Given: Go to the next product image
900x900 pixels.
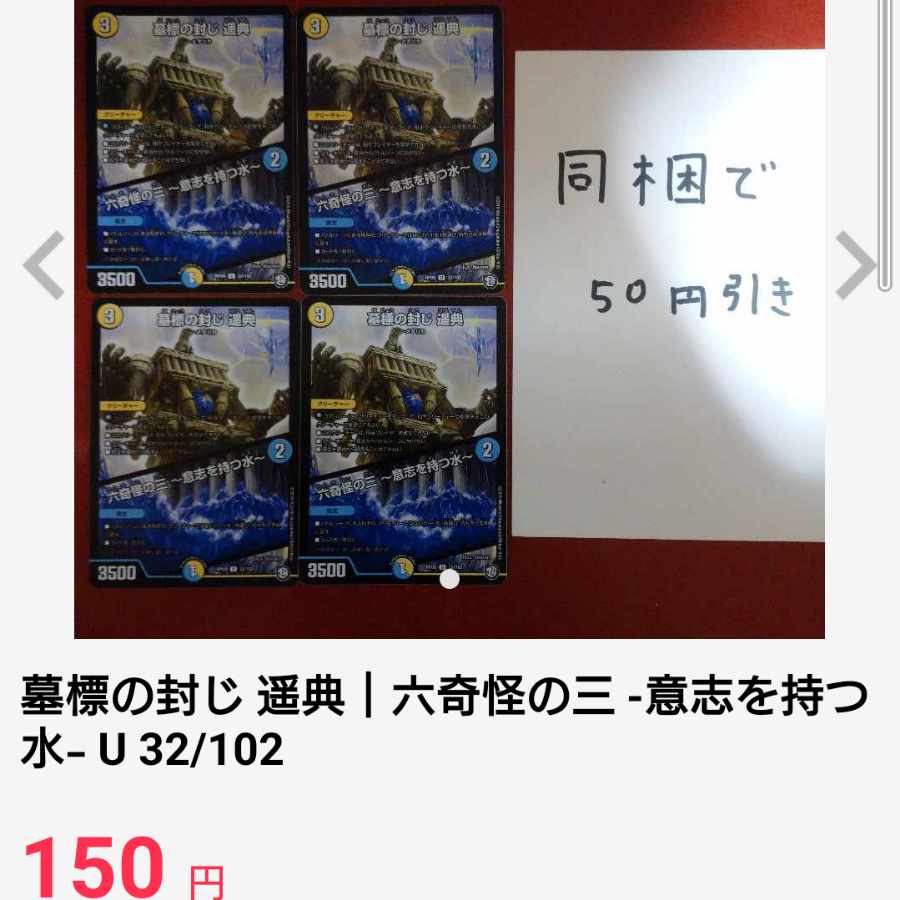Looking at the screenshot, I should (x=856, y=266).
